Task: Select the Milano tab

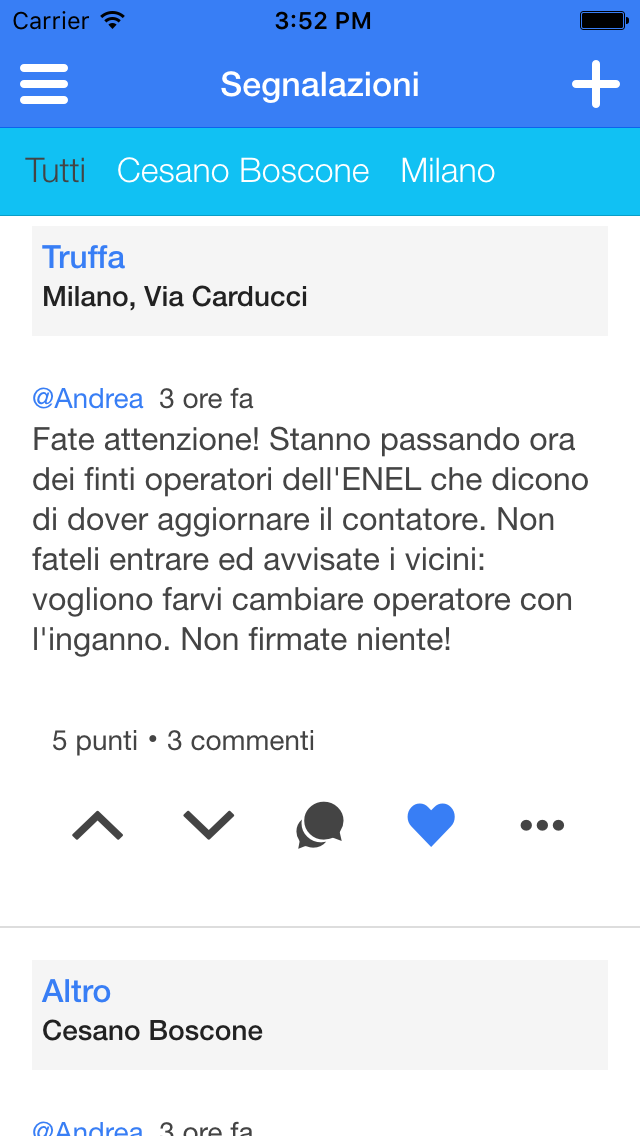Action: pos(448,171)
